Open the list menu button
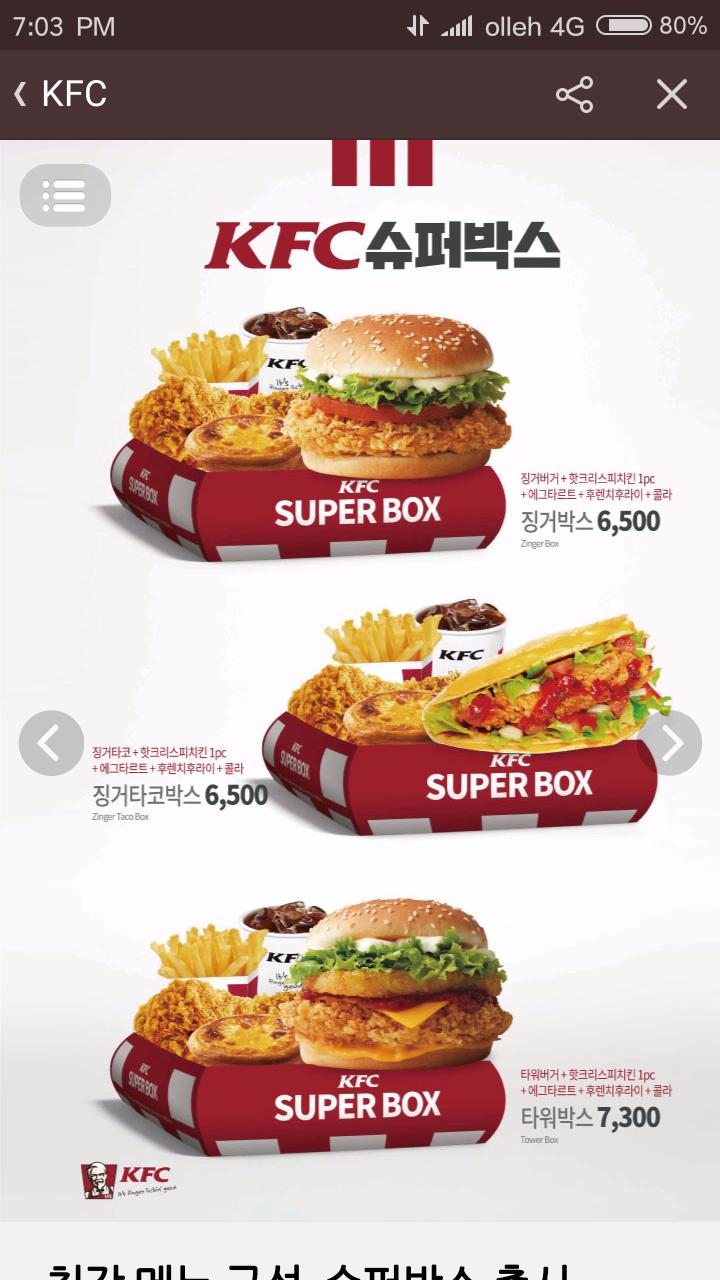720x1280 pixels. click(x=65, y=195)
